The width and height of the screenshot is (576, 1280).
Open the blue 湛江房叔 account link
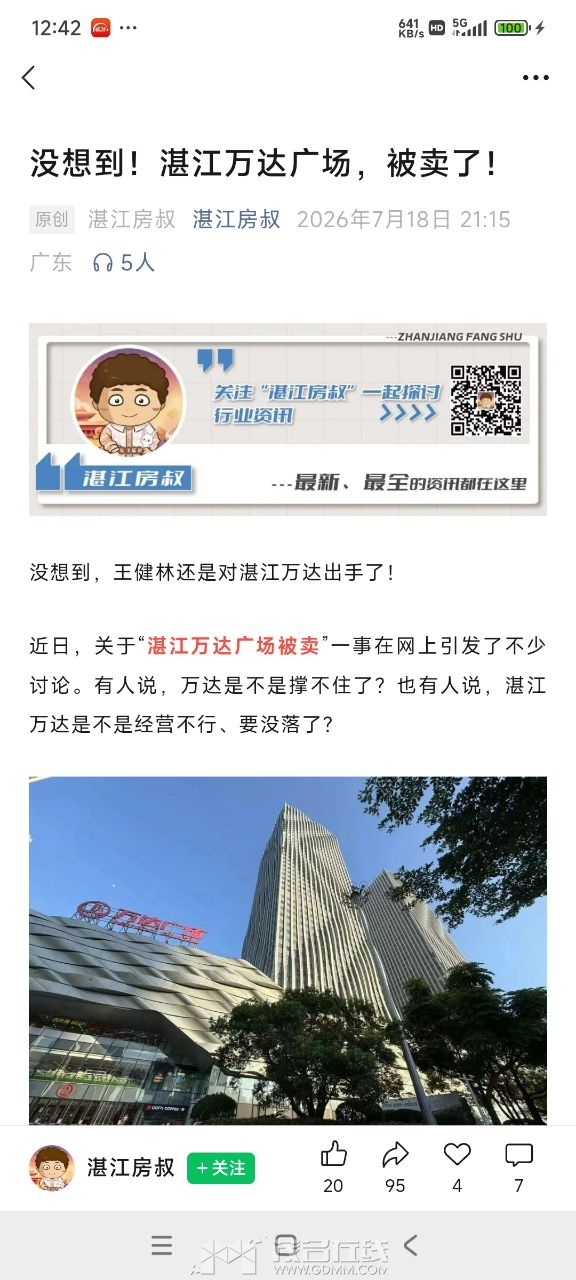236,219
